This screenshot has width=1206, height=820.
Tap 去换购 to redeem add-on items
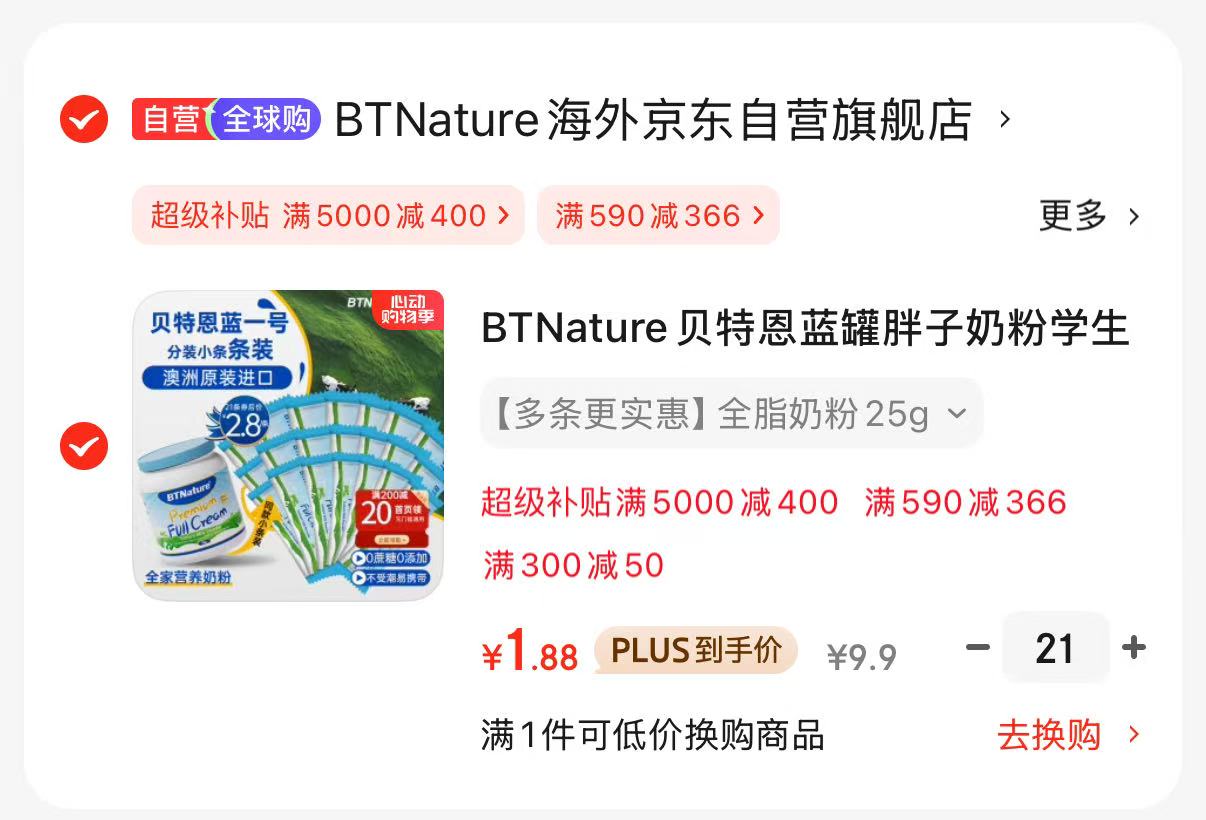click(1066, 735)
